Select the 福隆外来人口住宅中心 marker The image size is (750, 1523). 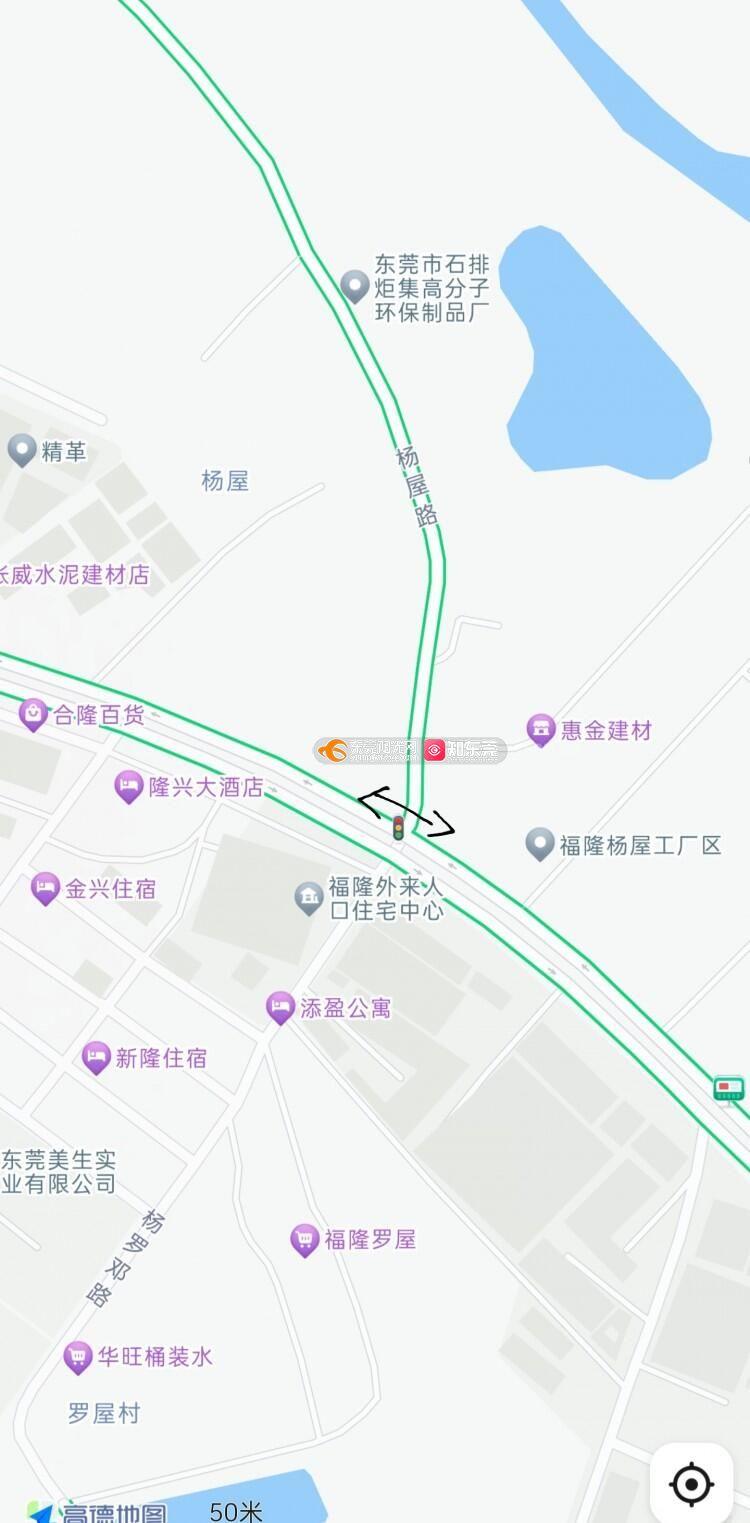coord(309,897)
